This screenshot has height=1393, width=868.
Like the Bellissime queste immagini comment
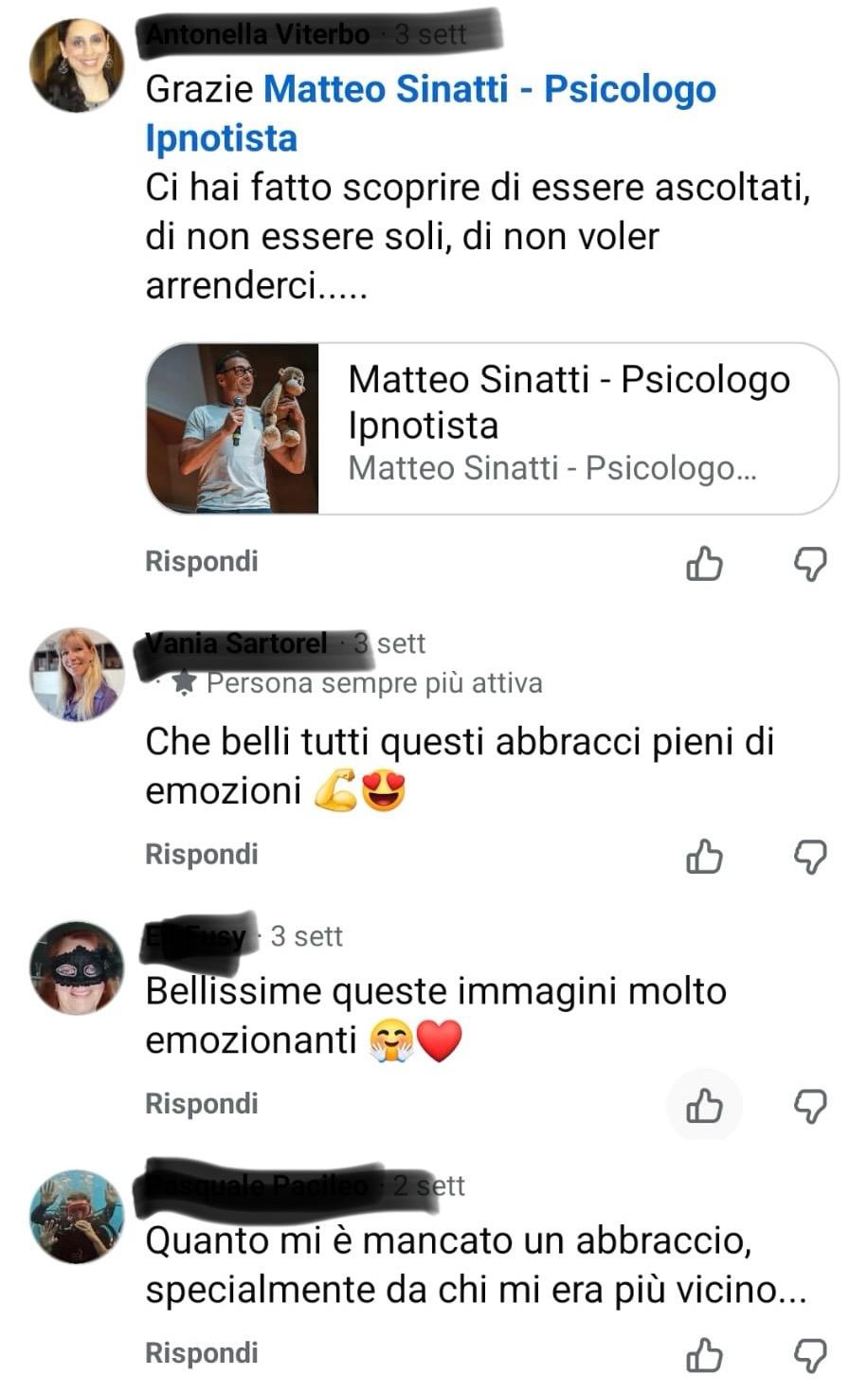tap(704, 1105)
